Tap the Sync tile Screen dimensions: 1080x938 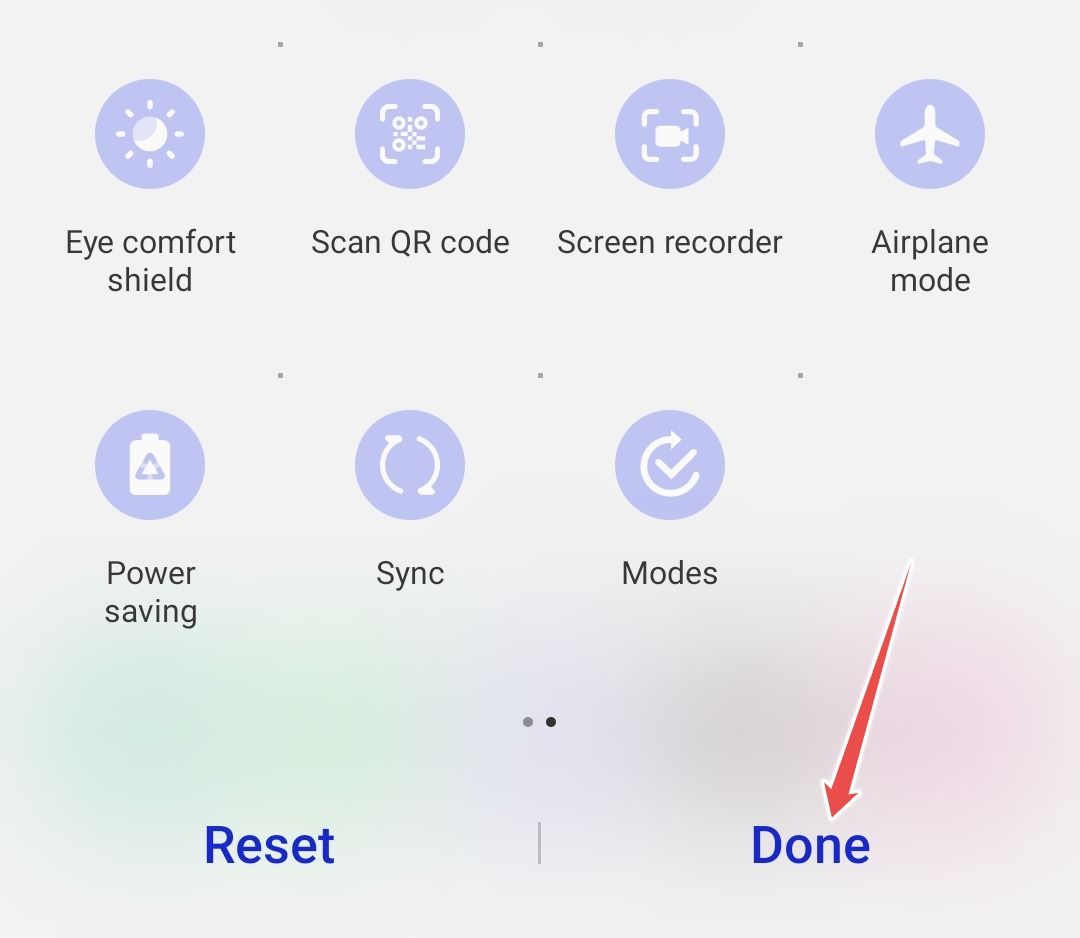(x=410, y=465)
